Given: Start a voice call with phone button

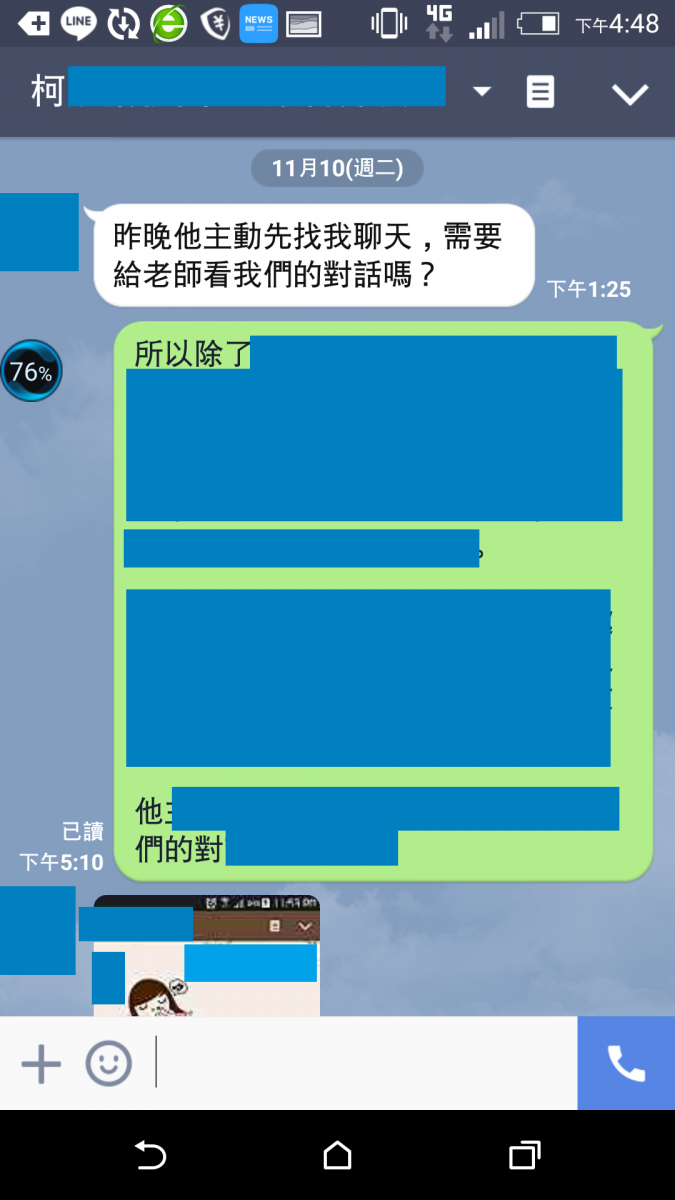Looking at the screenshot, I should click(626, 1063).
